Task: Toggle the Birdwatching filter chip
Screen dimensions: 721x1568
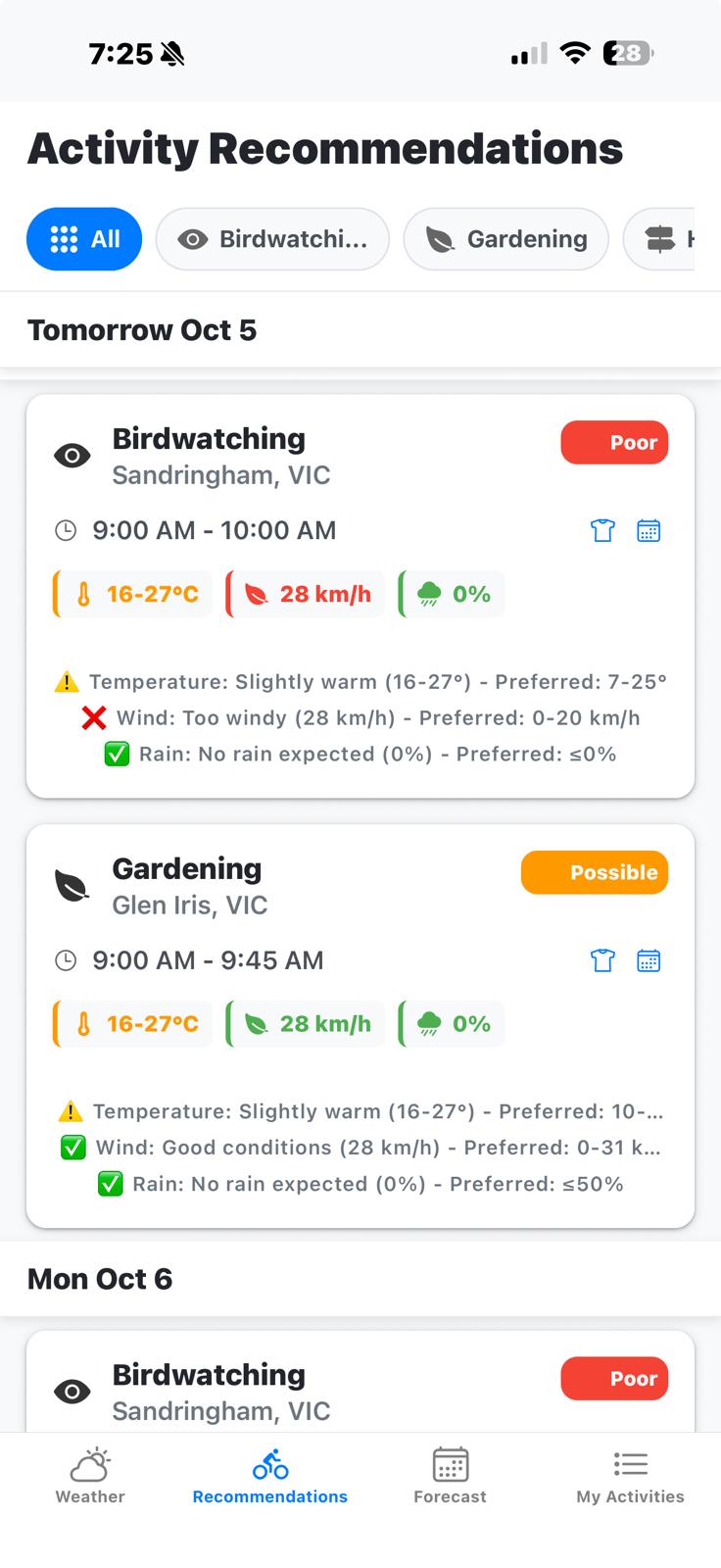Action: pos(272,238)
